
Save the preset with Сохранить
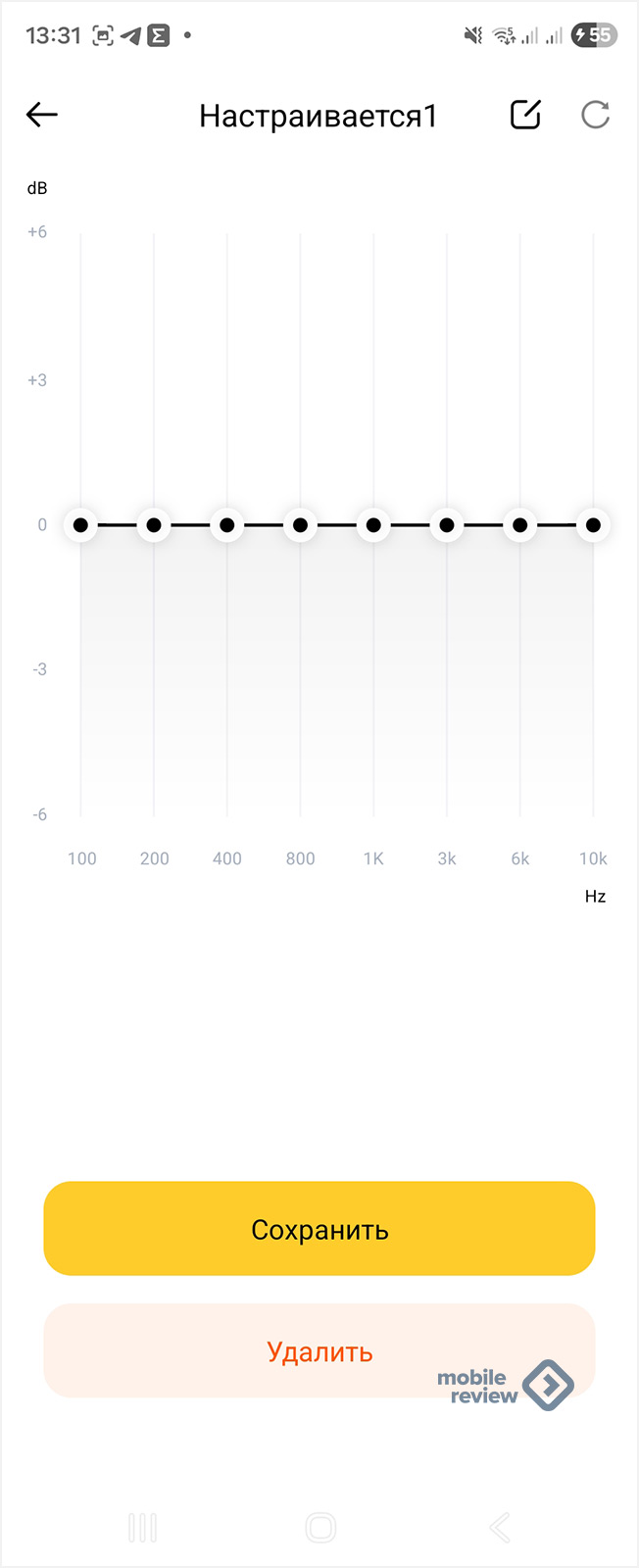[319, 1229]
